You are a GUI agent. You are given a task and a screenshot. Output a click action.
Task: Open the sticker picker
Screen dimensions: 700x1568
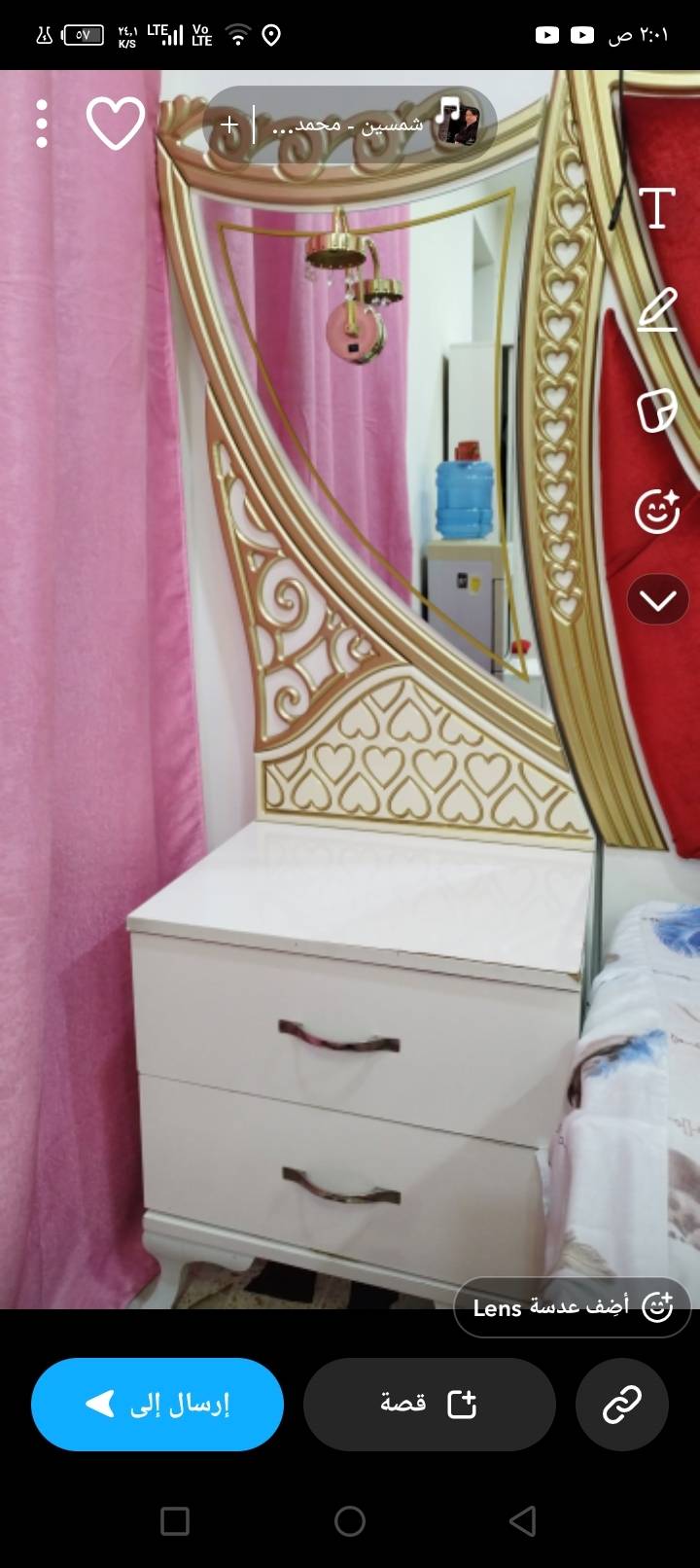point(656,410)
